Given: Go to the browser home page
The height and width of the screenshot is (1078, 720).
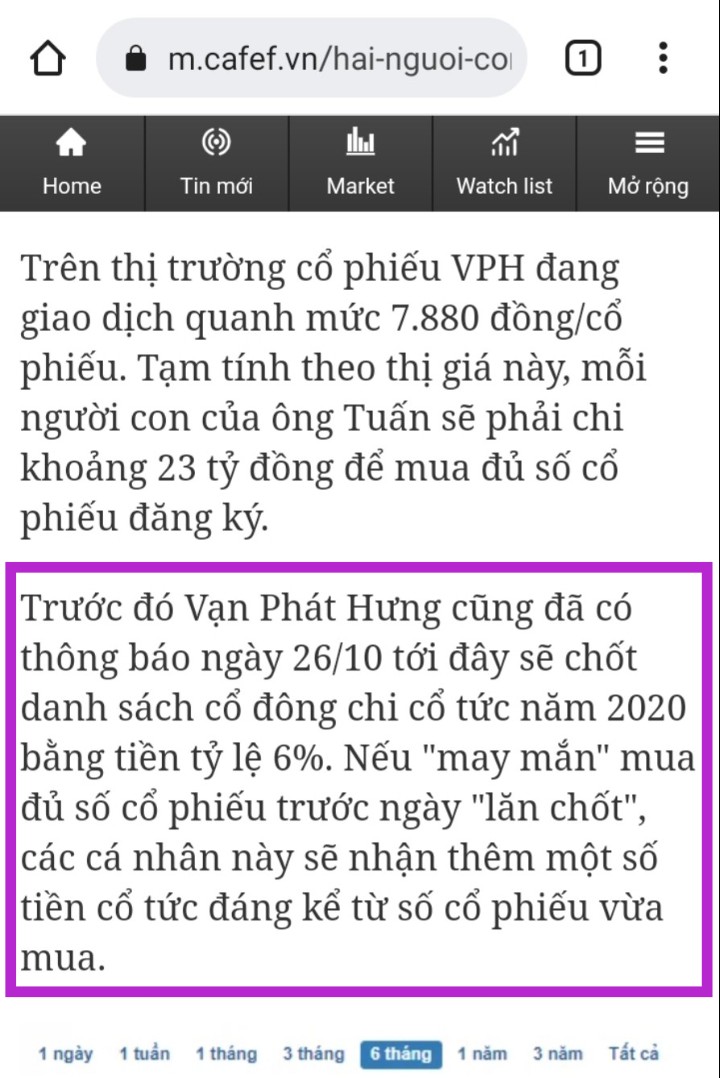Looking at the screenshot, I should point(48,60).
